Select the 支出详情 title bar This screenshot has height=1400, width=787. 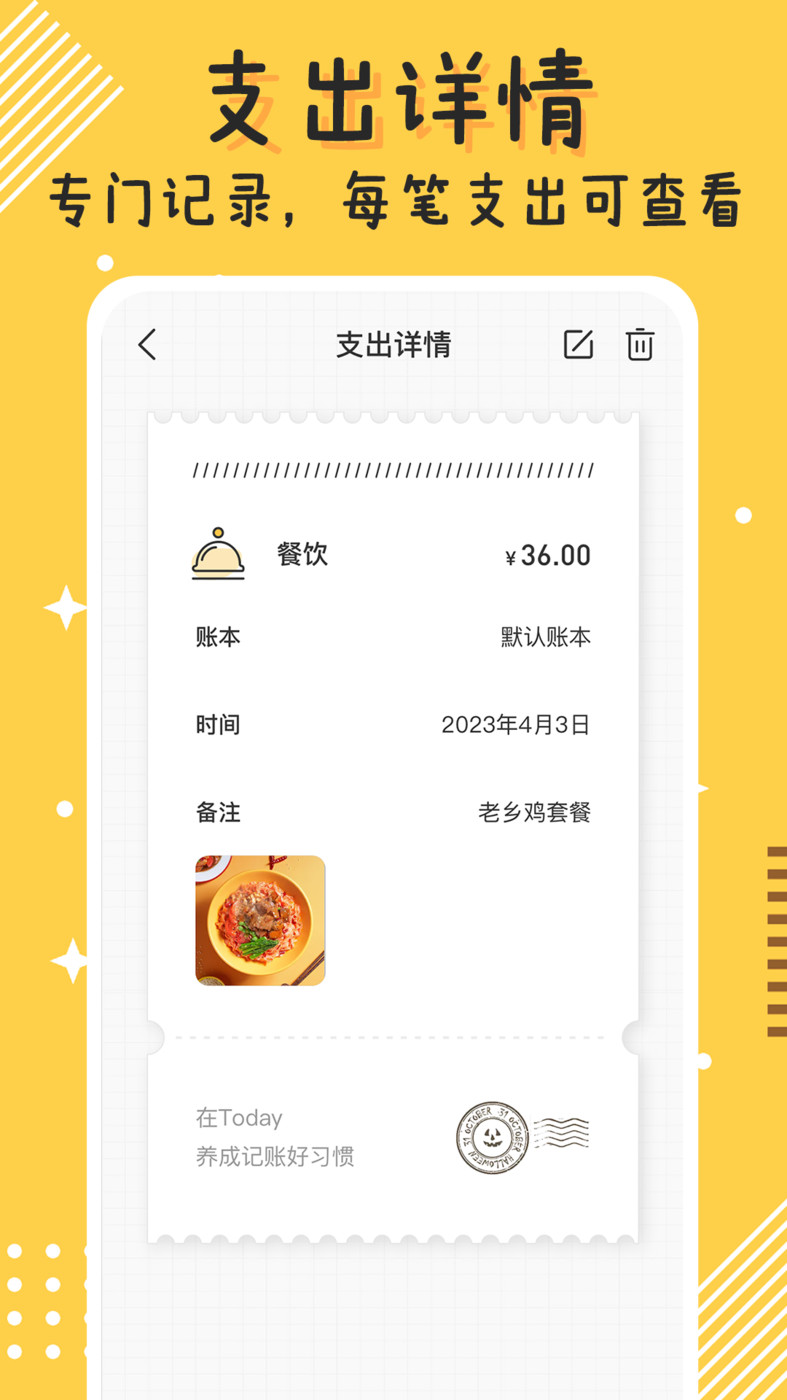393,344
